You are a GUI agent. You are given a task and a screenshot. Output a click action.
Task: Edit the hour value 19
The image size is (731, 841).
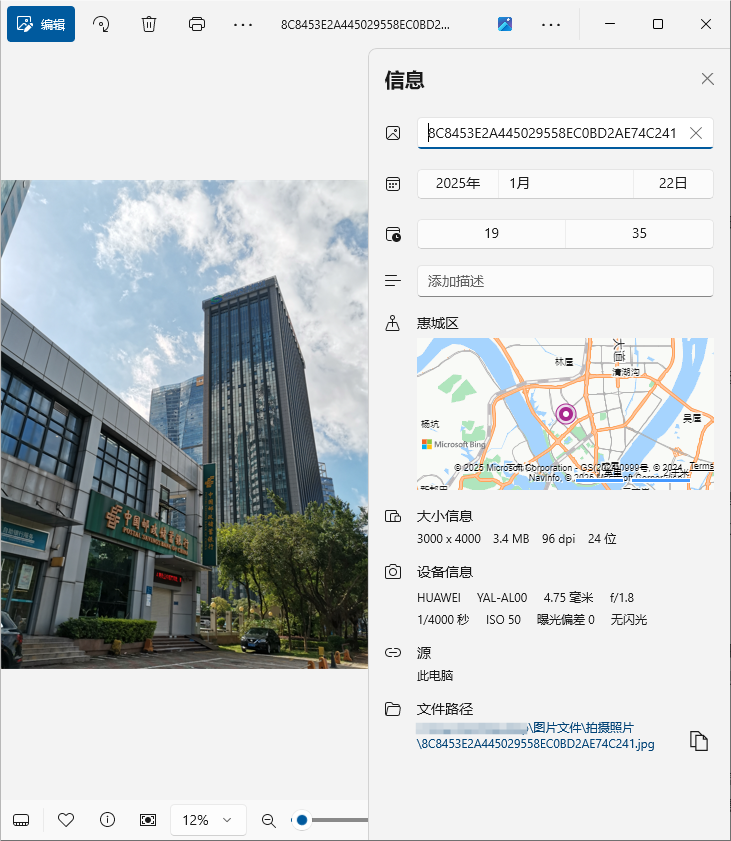491,233
